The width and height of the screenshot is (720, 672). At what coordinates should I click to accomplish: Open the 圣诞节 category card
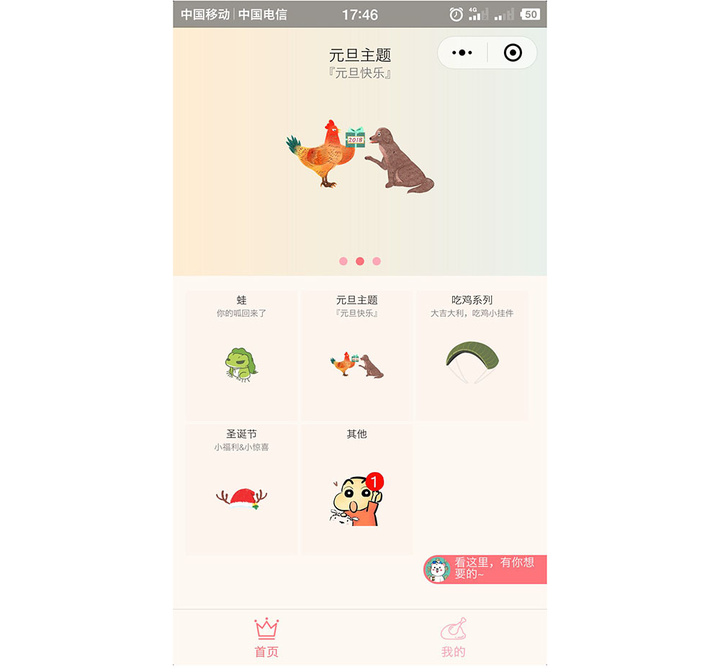[x=242, y=489]
